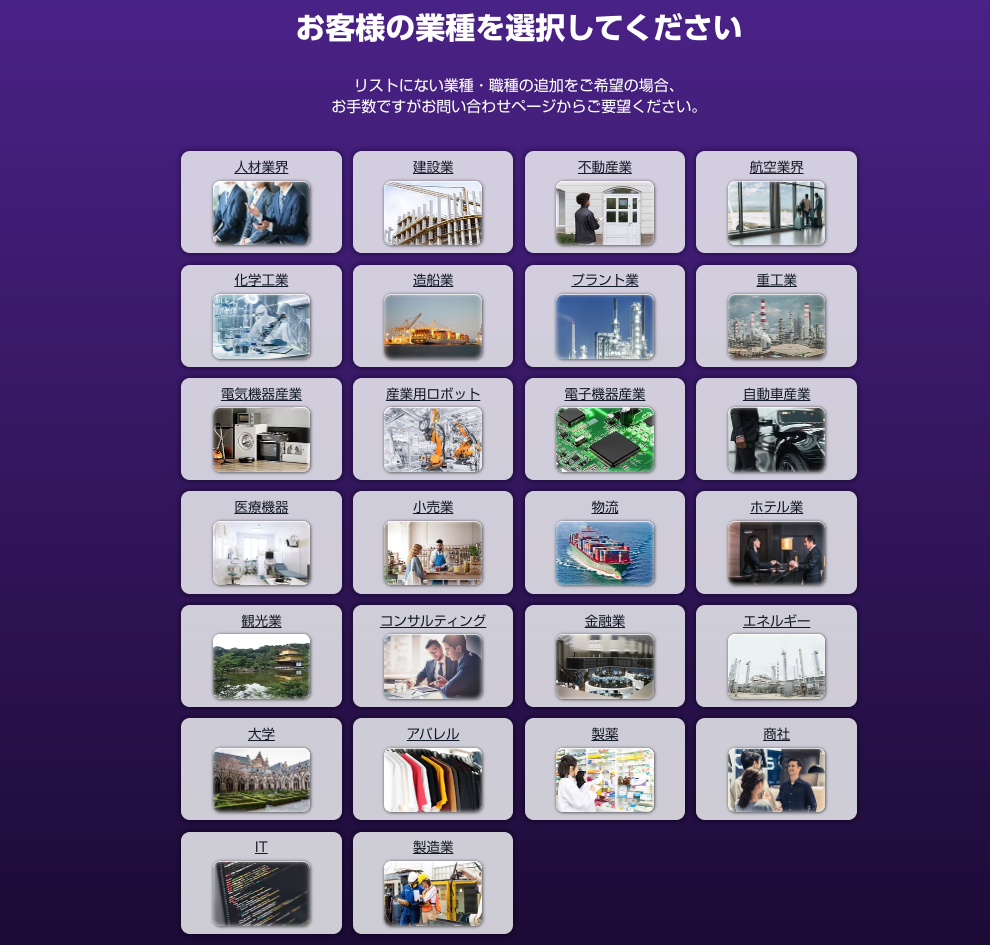Pick the 産業用ロボット tile

pos(433,429)
